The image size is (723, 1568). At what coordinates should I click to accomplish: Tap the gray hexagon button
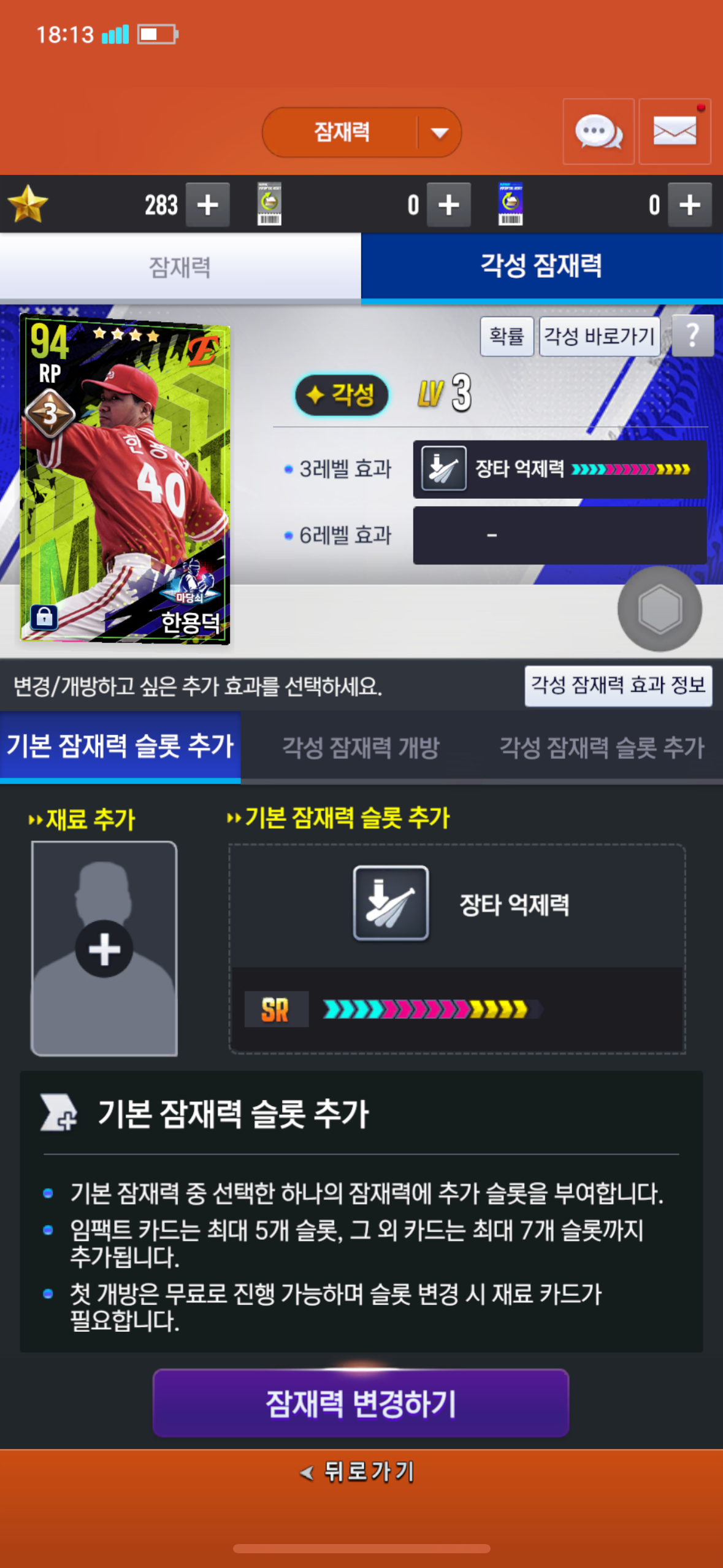pos(659,609)
